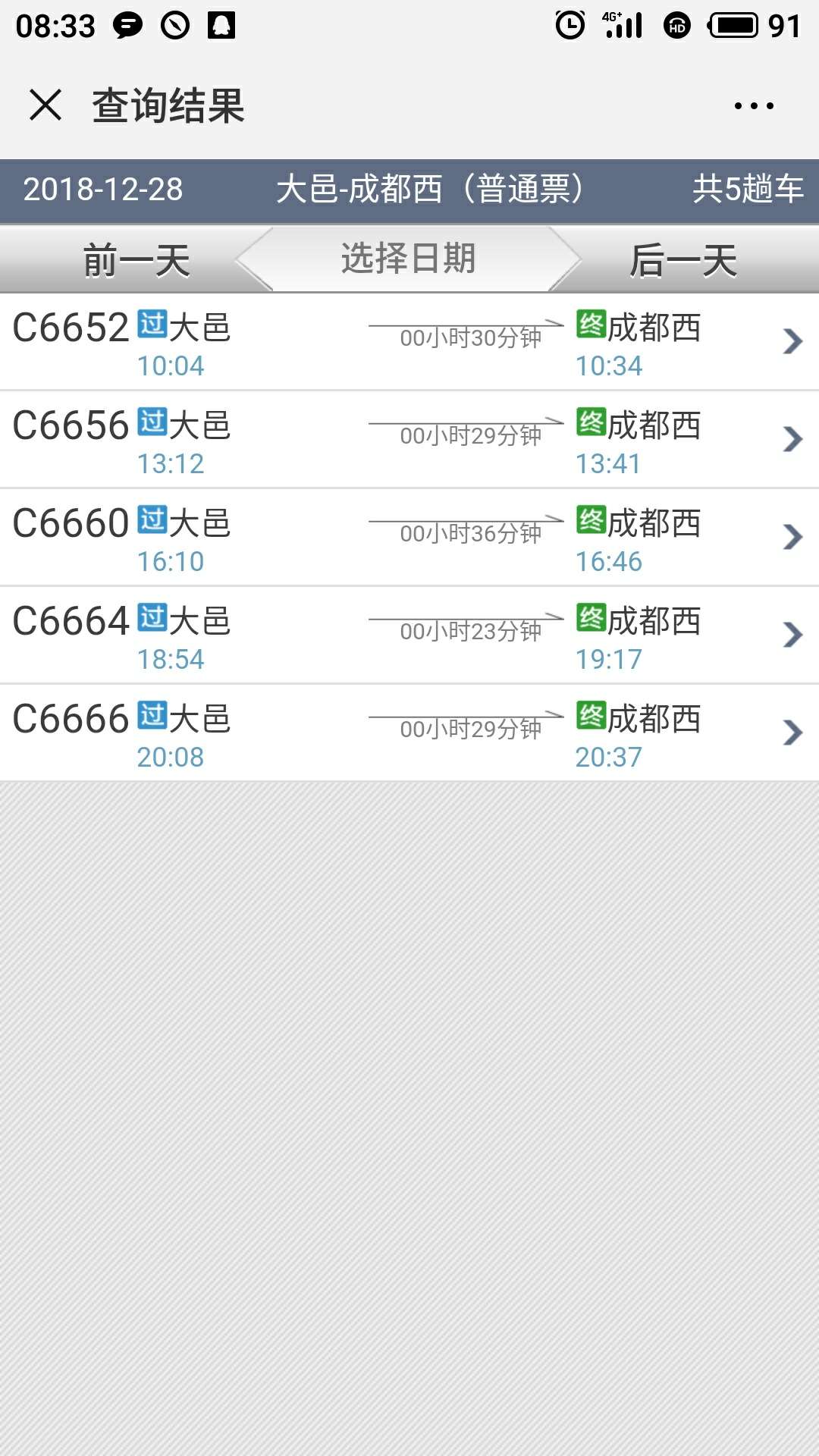Select train C6666 departing 20:08
Image resolution: width=819 pixels, height=1456 pixels.
click(409, 733)
